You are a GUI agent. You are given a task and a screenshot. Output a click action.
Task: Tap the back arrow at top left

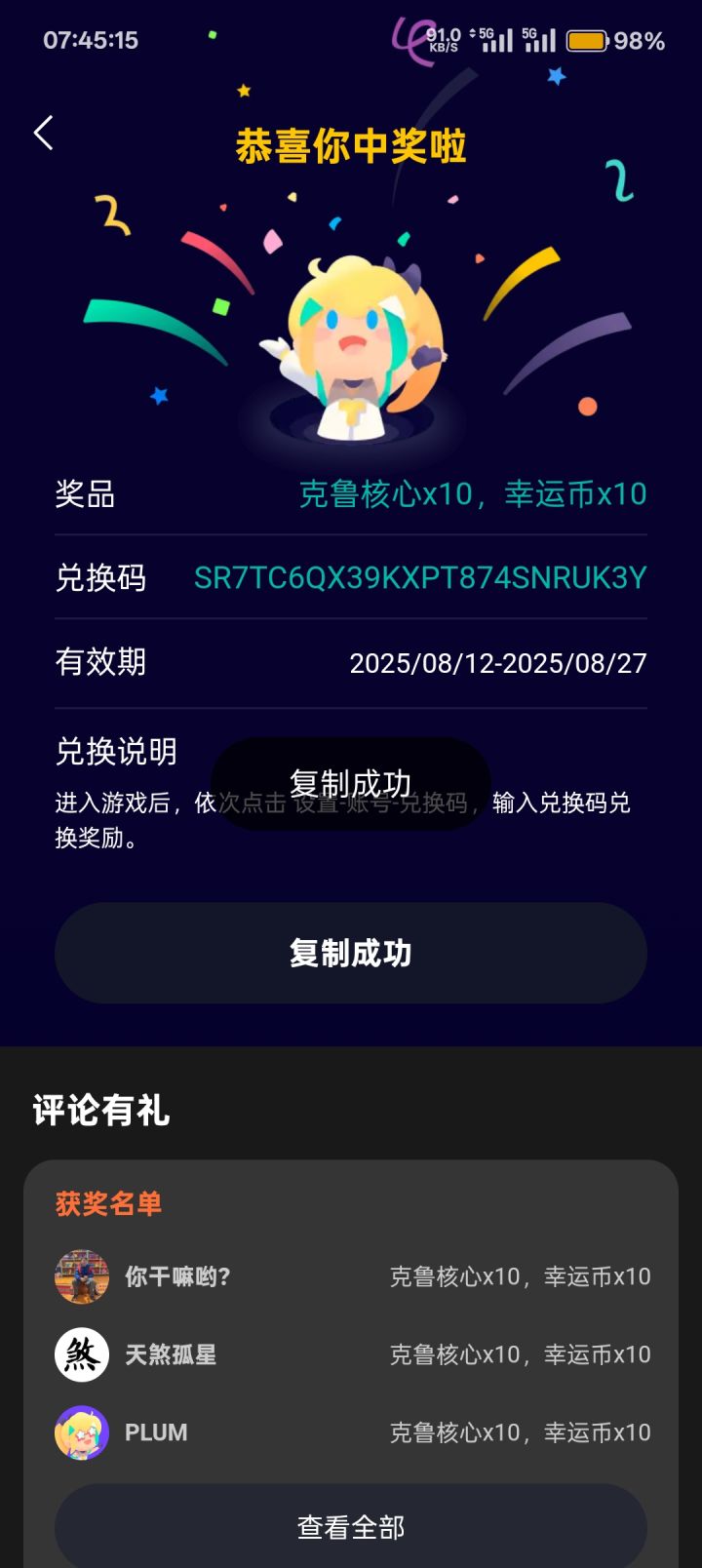coord(43,132)
